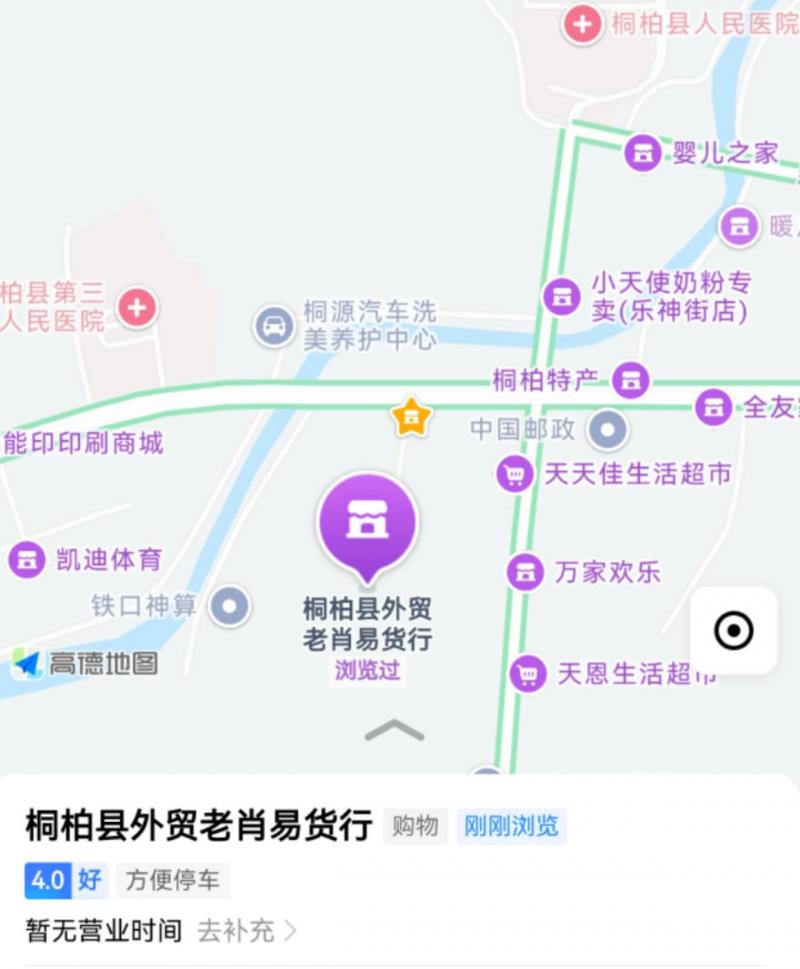
Task: Open 小天使奶粉专卖(乐神街店) marker
Action: point(561,296)
